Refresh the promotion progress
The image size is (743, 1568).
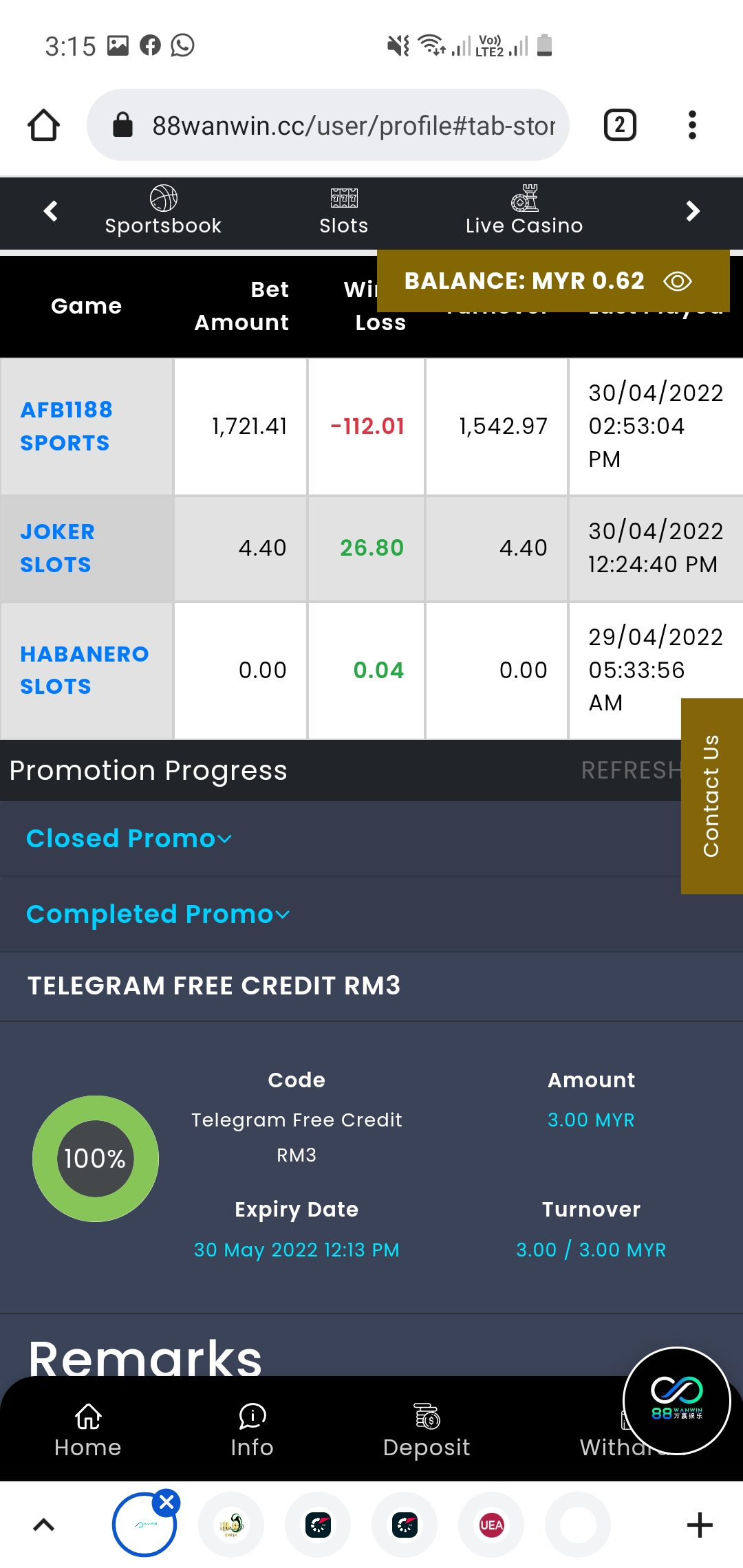(x=630, y=770)
